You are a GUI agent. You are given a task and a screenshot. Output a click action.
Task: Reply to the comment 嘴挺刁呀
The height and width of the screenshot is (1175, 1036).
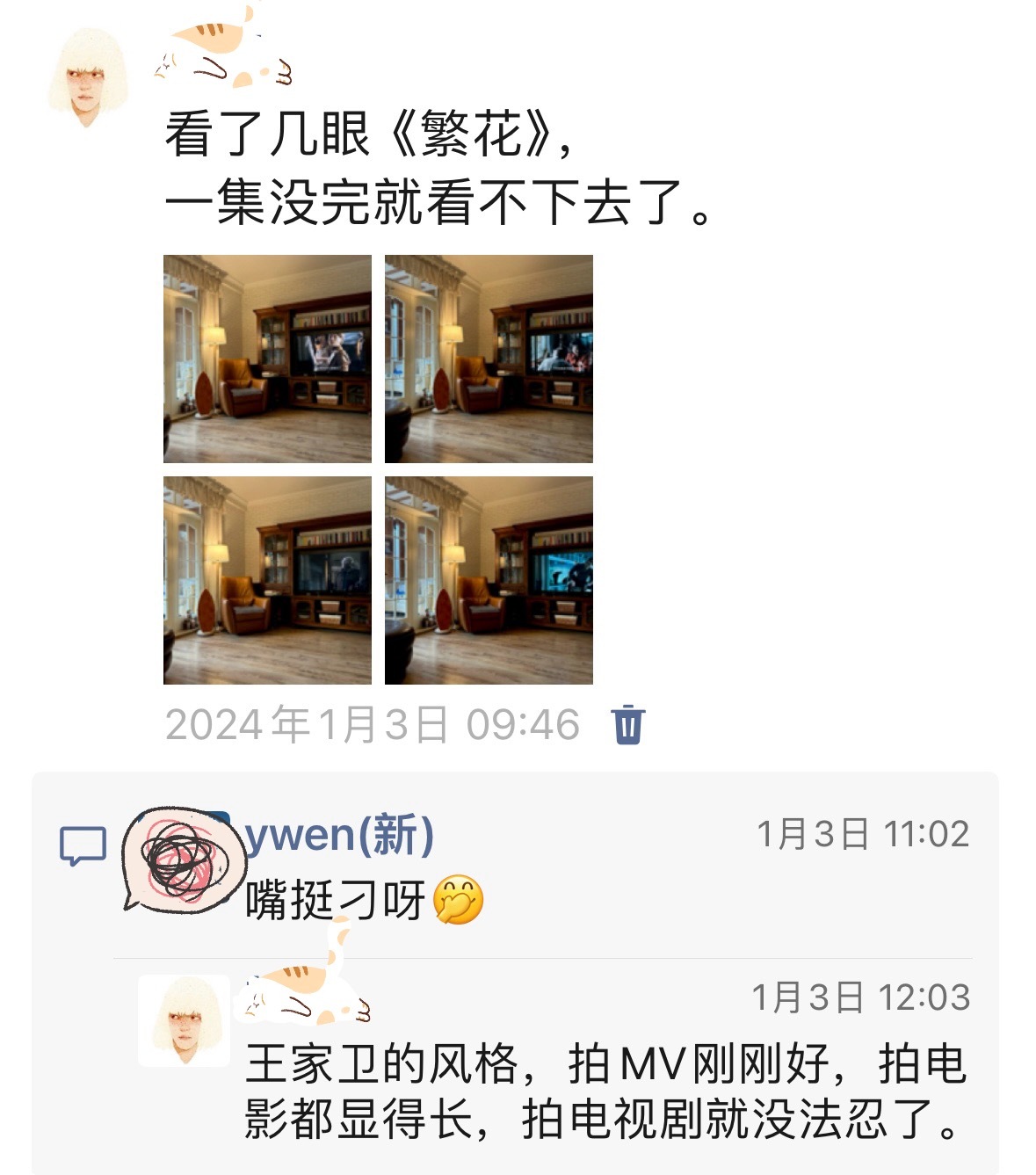[335, 900]
